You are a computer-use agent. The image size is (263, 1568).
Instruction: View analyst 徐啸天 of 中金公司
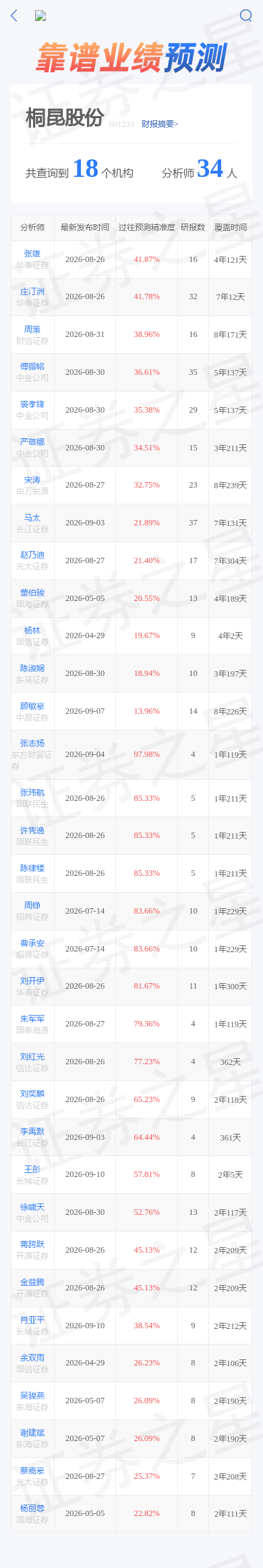pos(32,1207)
